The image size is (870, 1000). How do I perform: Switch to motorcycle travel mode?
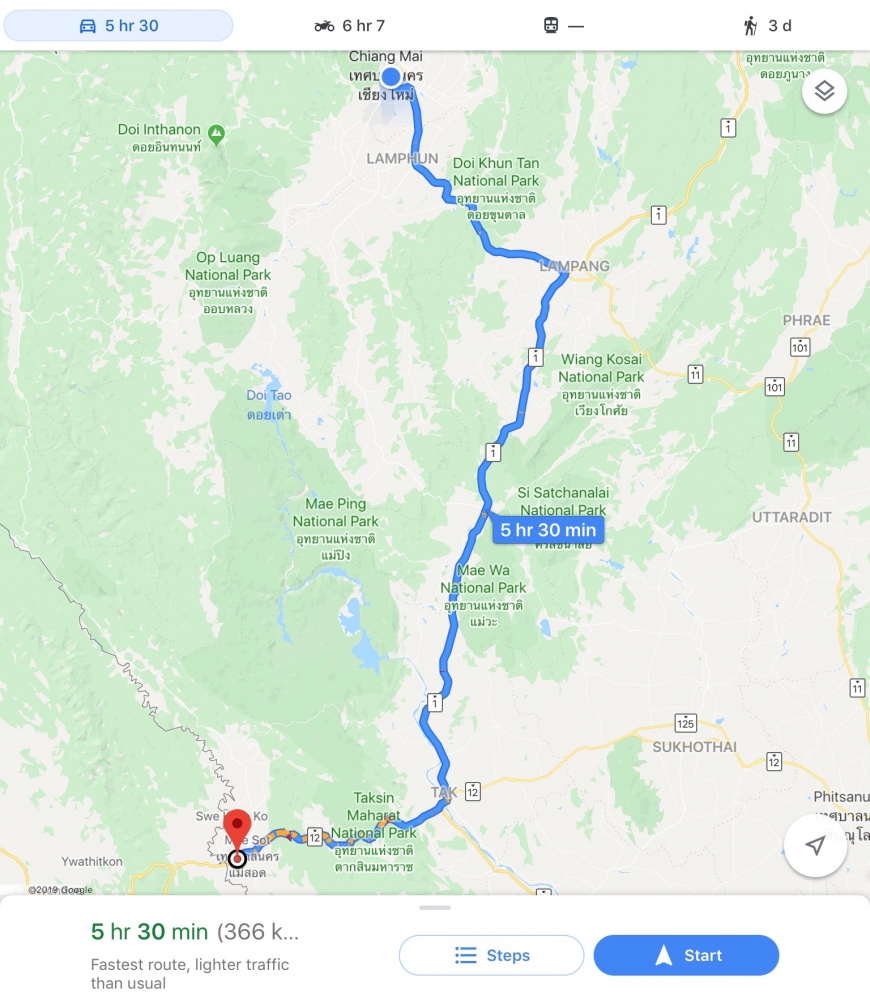(x=349, y=26)
